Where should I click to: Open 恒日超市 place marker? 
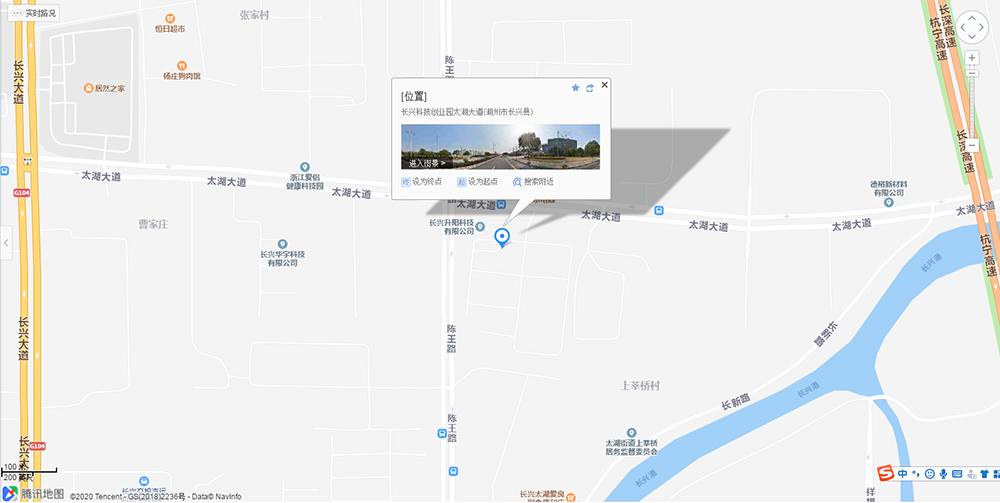coord(169,18)
